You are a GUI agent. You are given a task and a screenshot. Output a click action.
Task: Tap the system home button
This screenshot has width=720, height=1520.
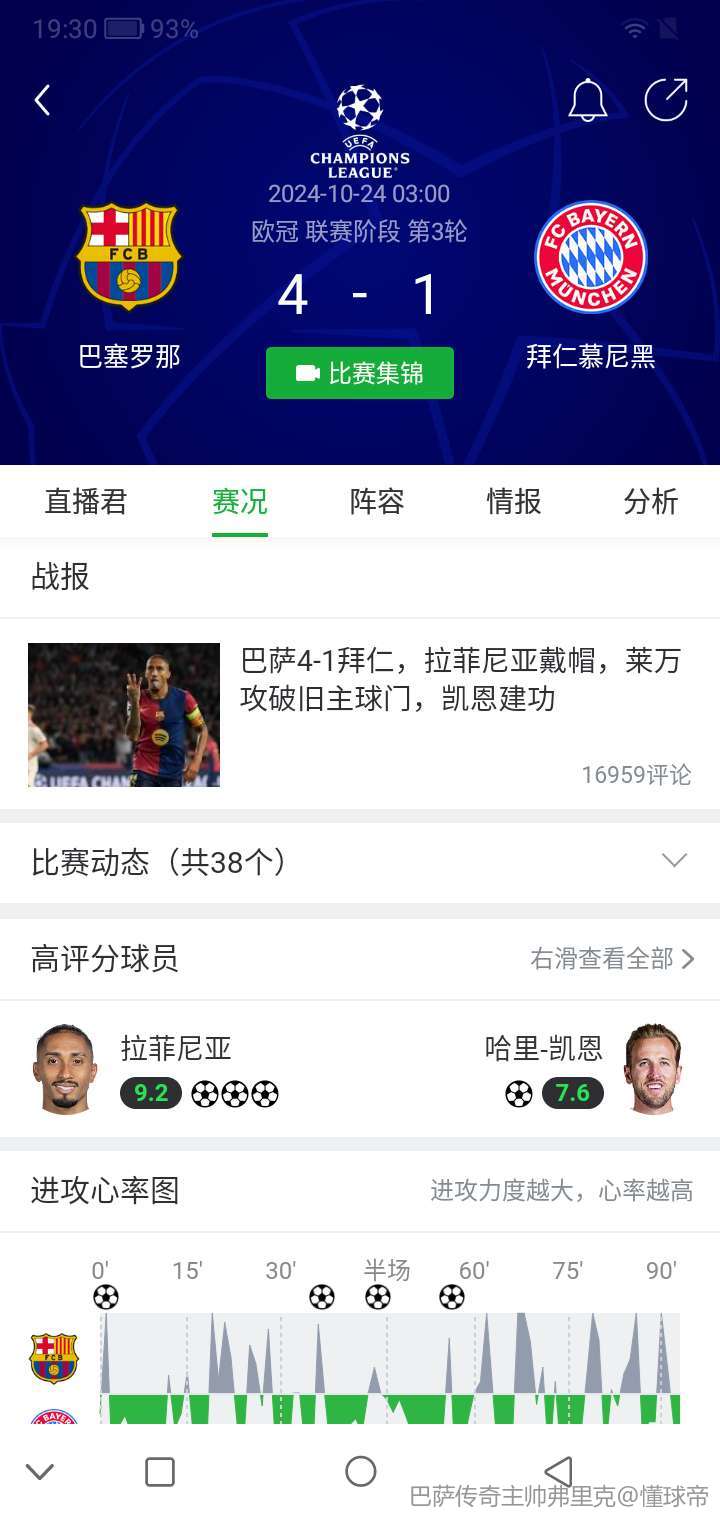[x=360, y=1471]
